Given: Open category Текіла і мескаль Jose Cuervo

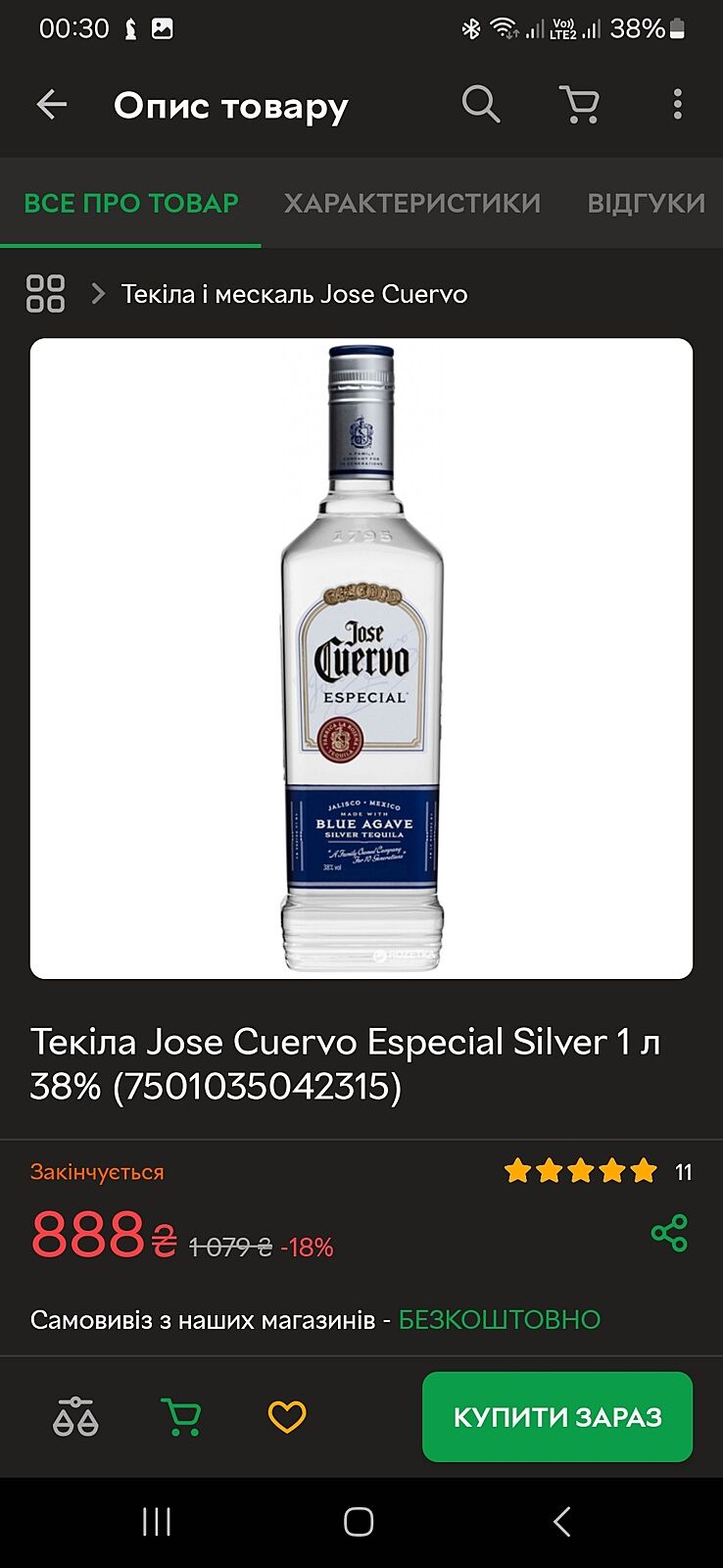Looking at the screenshot, I should pyautogui.click(x=294, y=294).
